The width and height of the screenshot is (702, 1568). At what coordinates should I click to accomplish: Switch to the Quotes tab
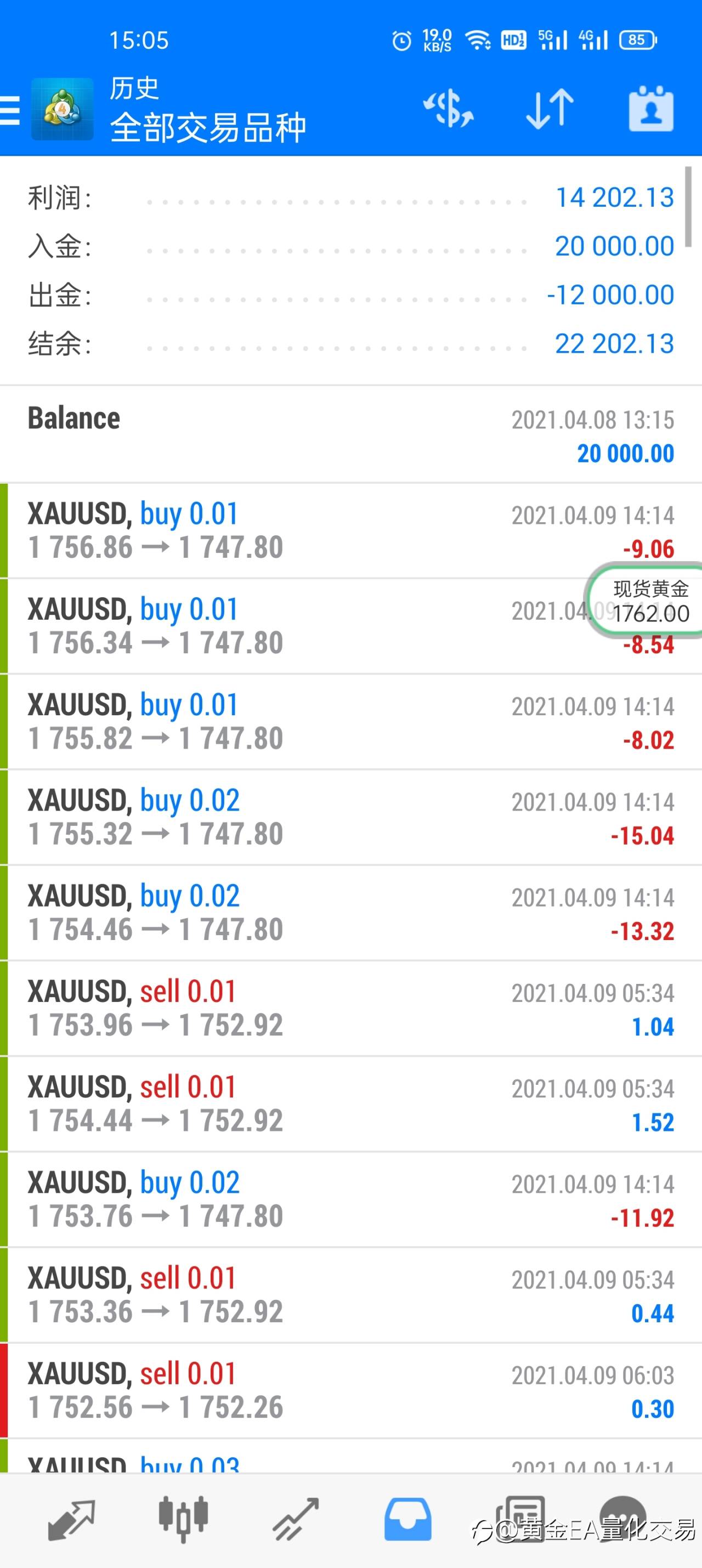point(71,1519)
